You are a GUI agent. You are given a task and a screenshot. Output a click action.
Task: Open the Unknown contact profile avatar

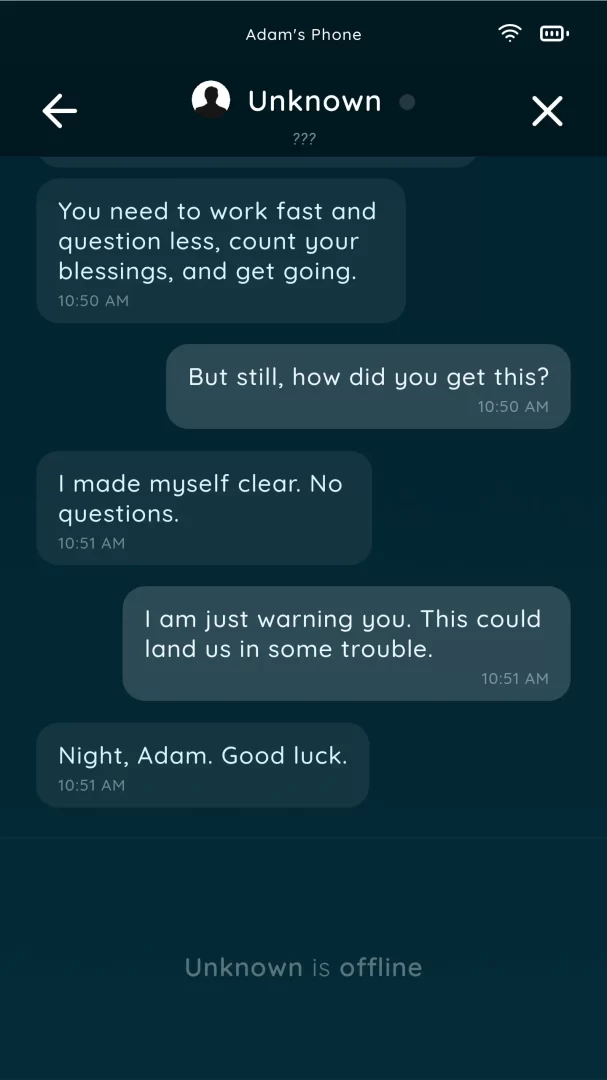(211, 100)
